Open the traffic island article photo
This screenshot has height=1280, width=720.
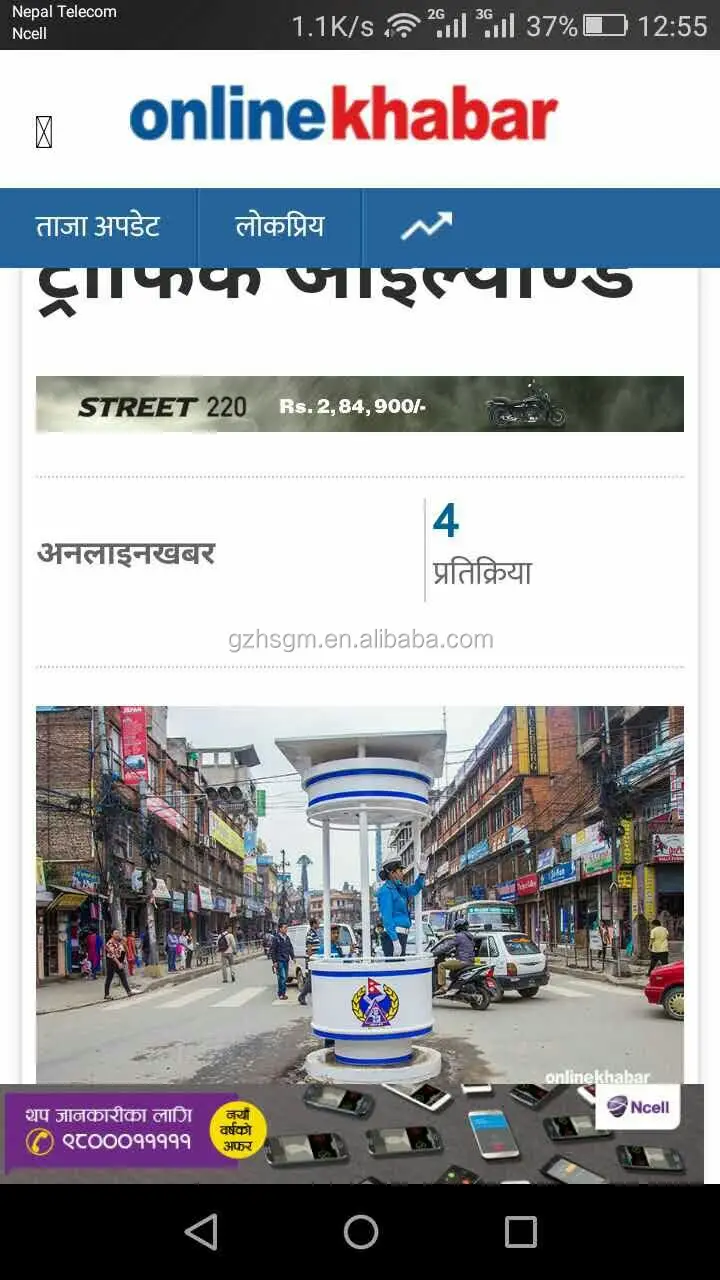coord(360,895)
